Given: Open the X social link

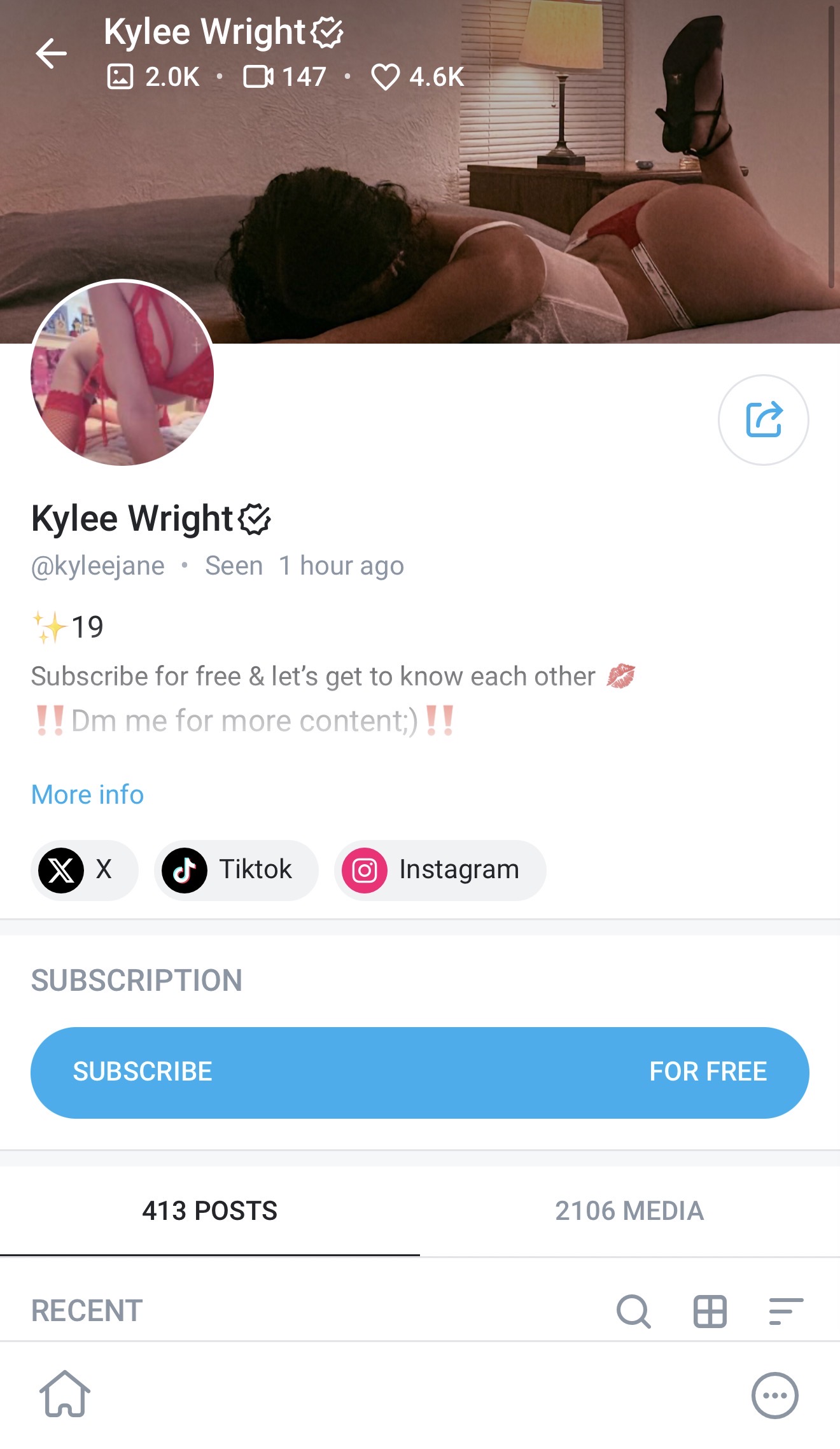Looking at the screenshot, I should click(84, 870).
